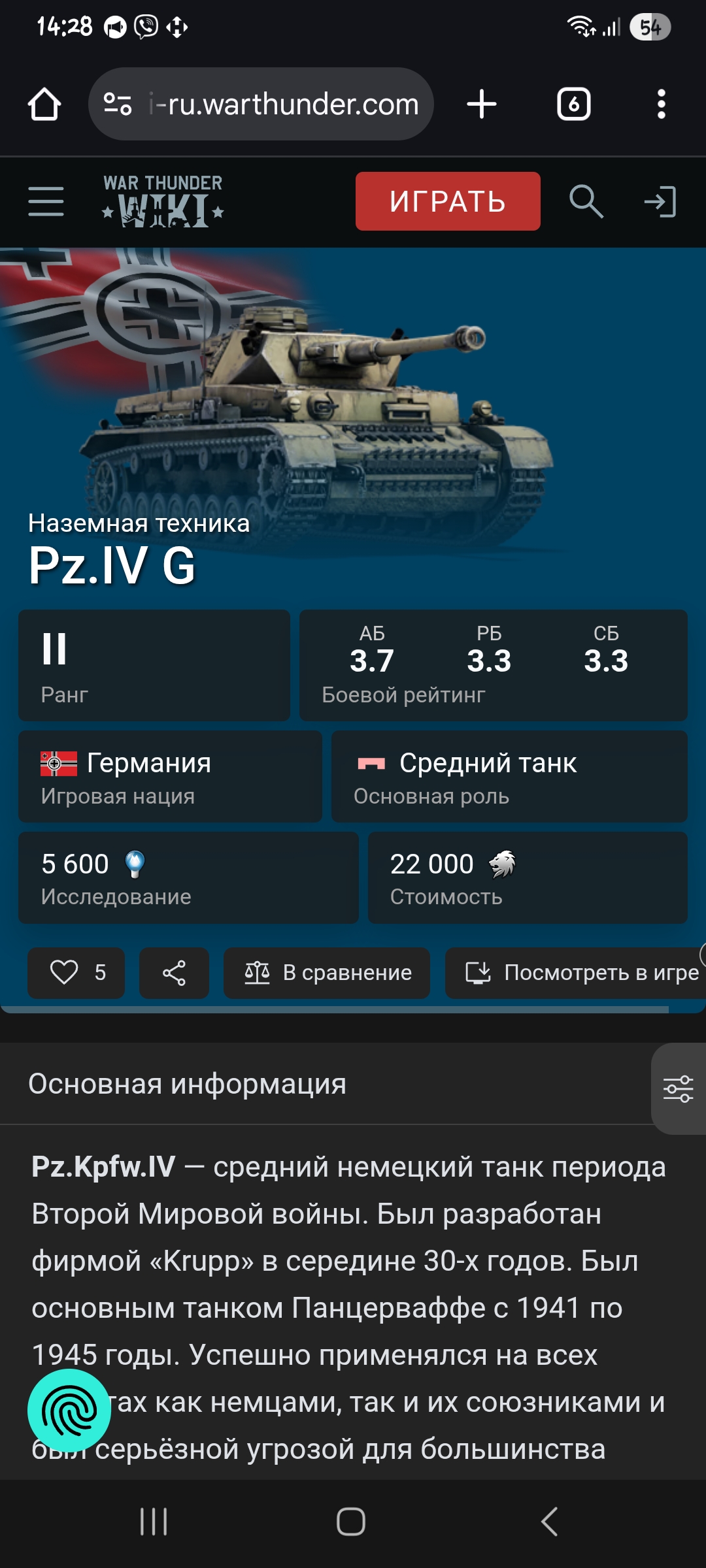
Task: Go back with system navigation arrow
Action: click(550, 1522)
